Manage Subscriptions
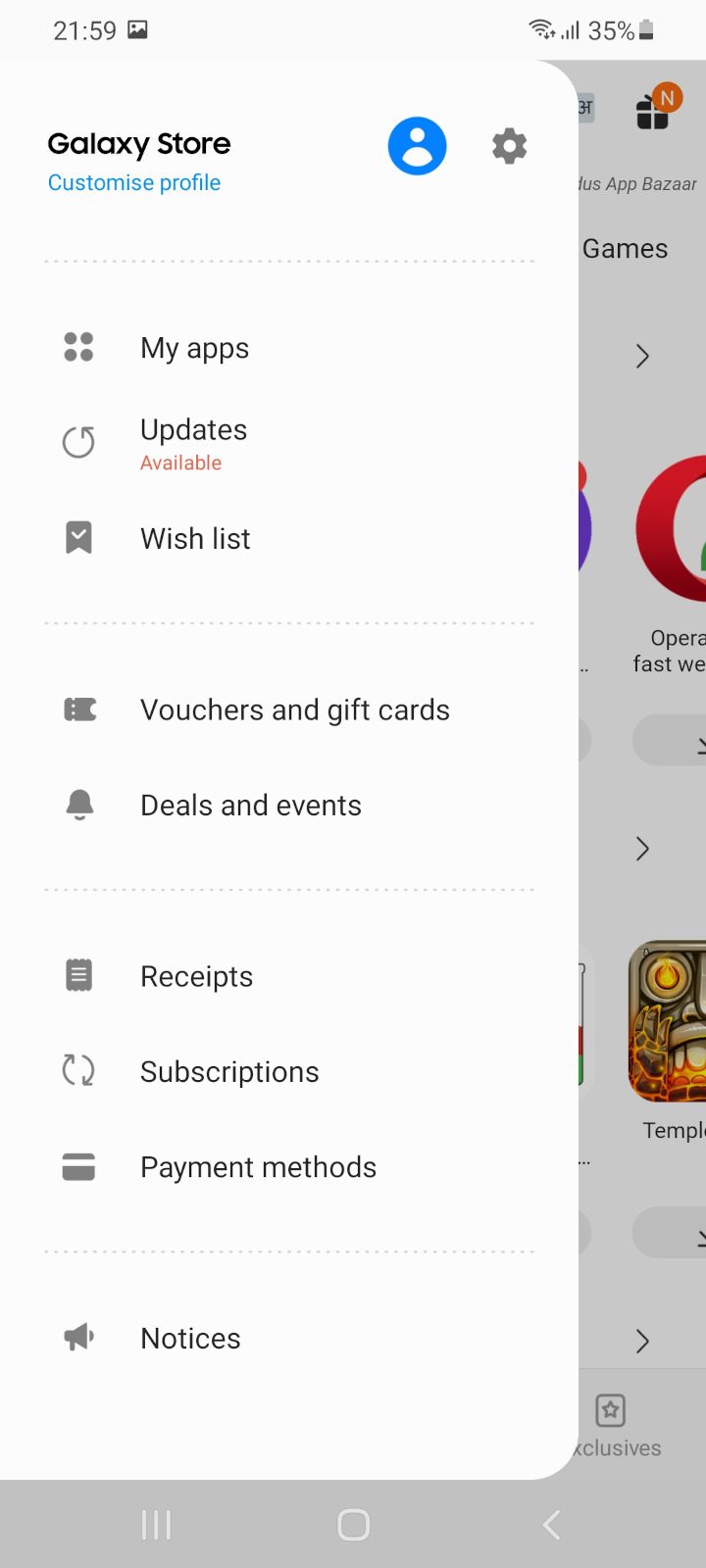The width and height of the screenshot is (706, 1568). coord(289,1071)
